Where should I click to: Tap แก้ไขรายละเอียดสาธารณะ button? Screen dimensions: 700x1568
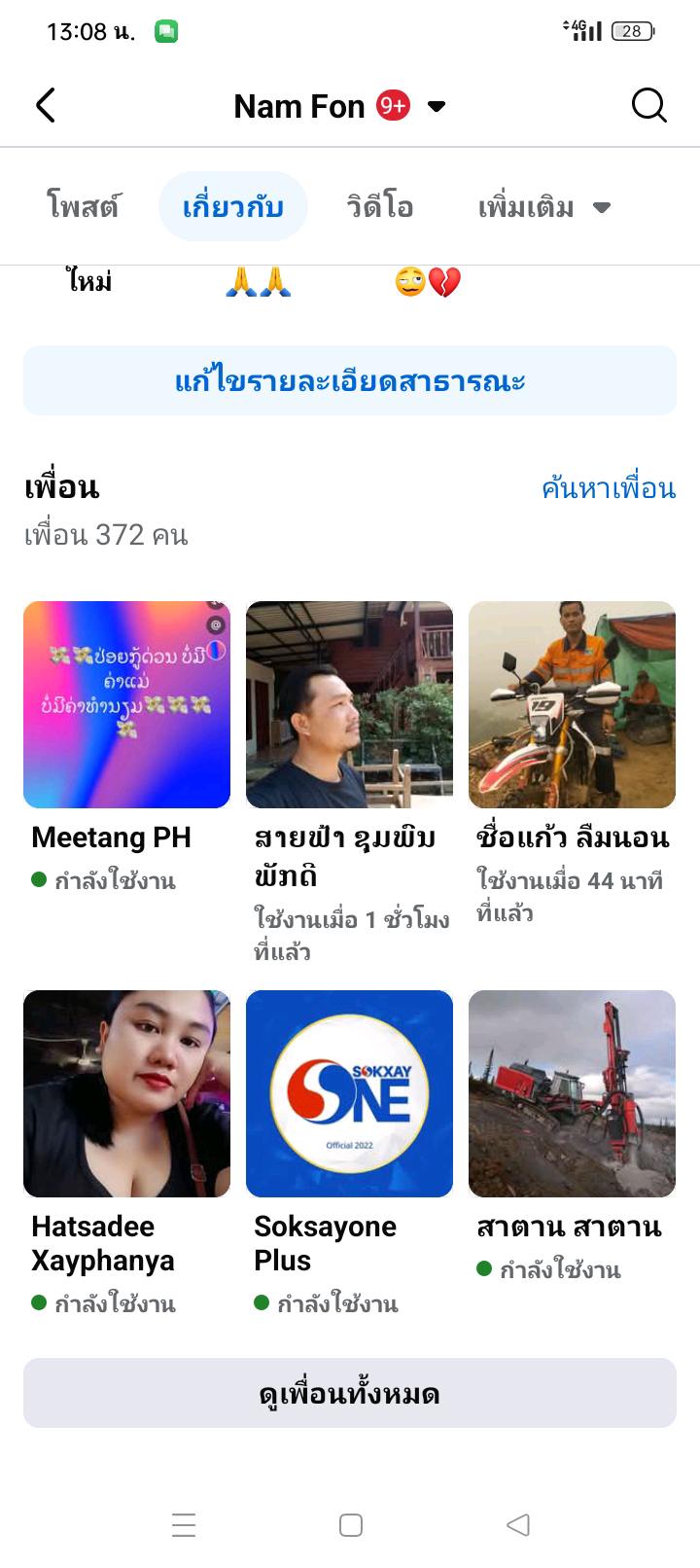click(350, 380)
